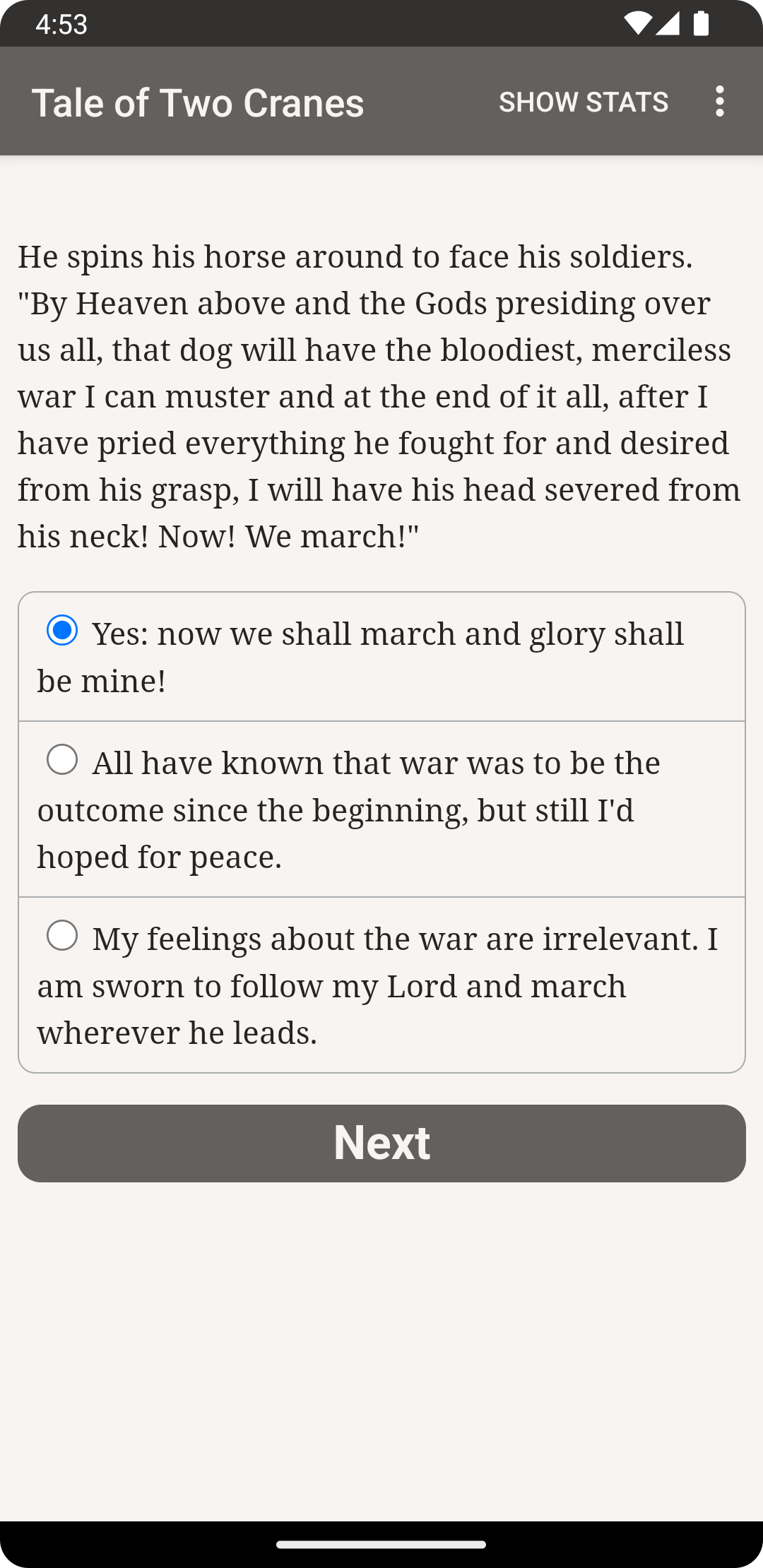Continue with the Next button
The width and height of the screenshot is (763, 1568).
pyautogui.click(x=381, y=1144)
